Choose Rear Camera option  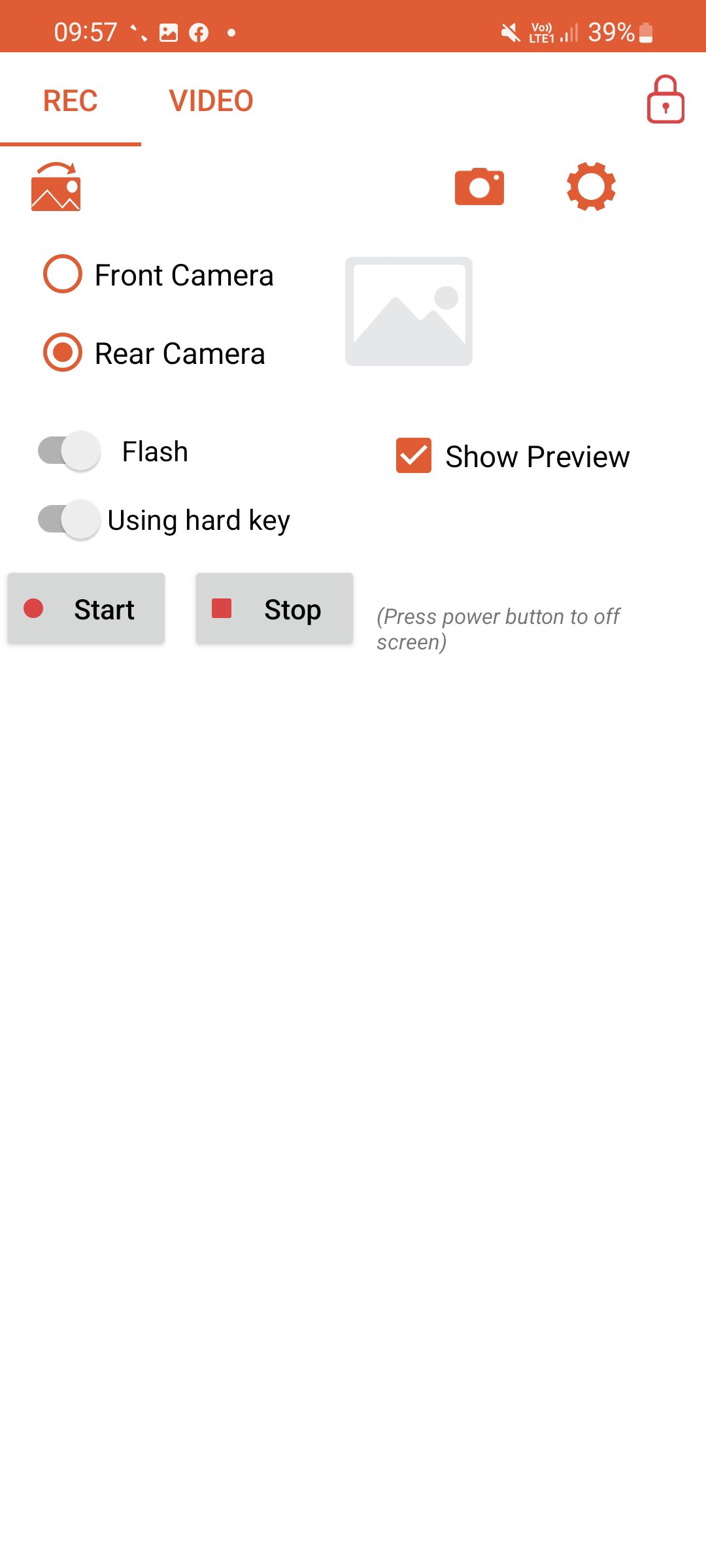coord(63,353)
